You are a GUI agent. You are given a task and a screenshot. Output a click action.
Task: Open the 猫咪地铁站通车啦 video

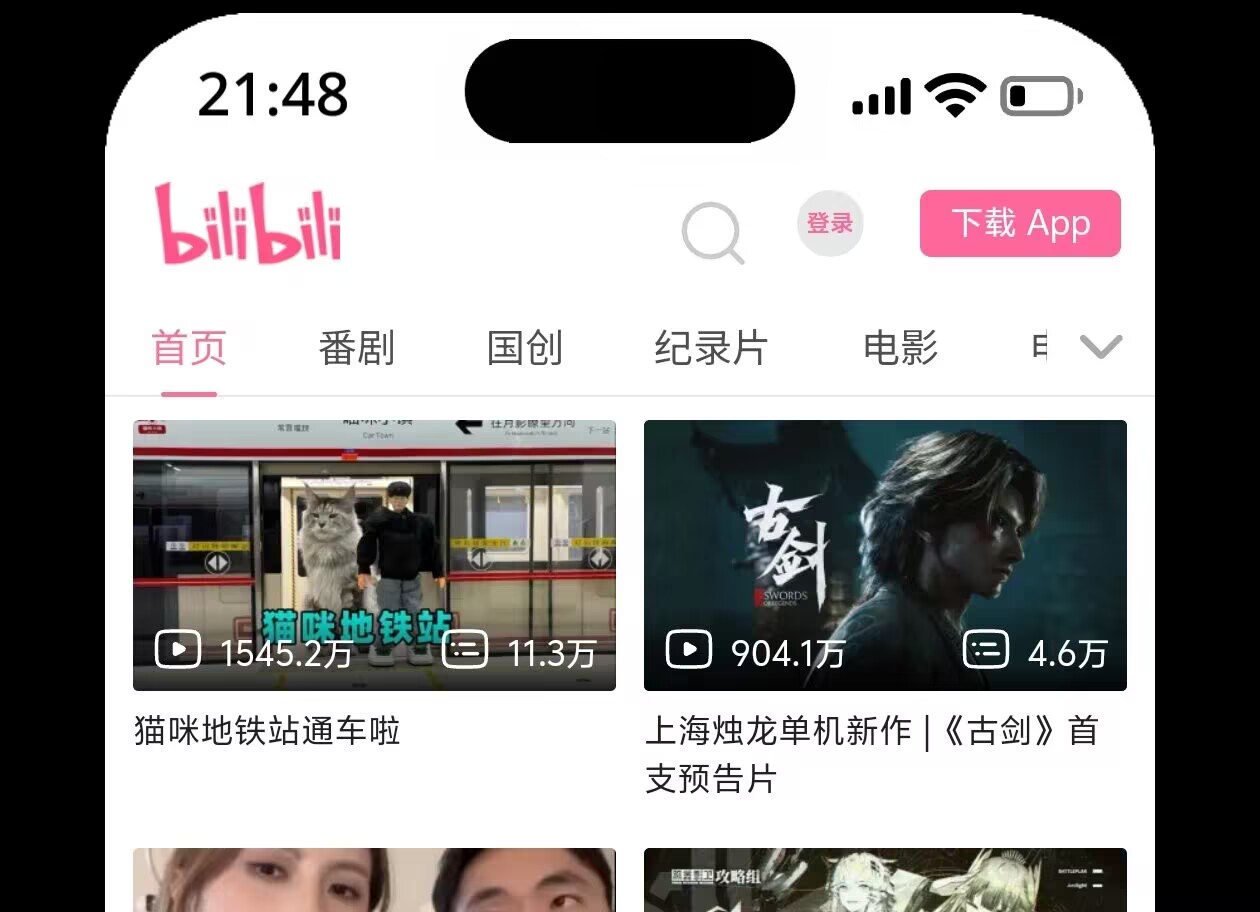pos(374,555)
